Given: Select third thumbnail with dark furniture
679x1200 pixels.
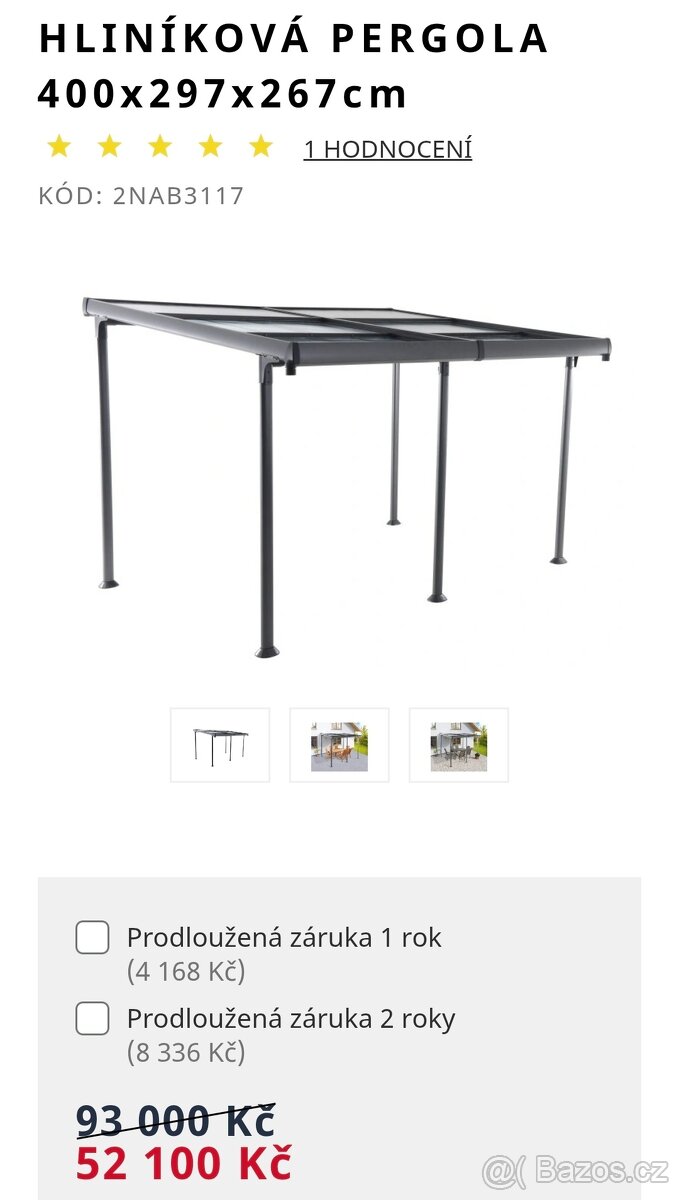Looking at the screenshot, I should (x=459, y=745).
